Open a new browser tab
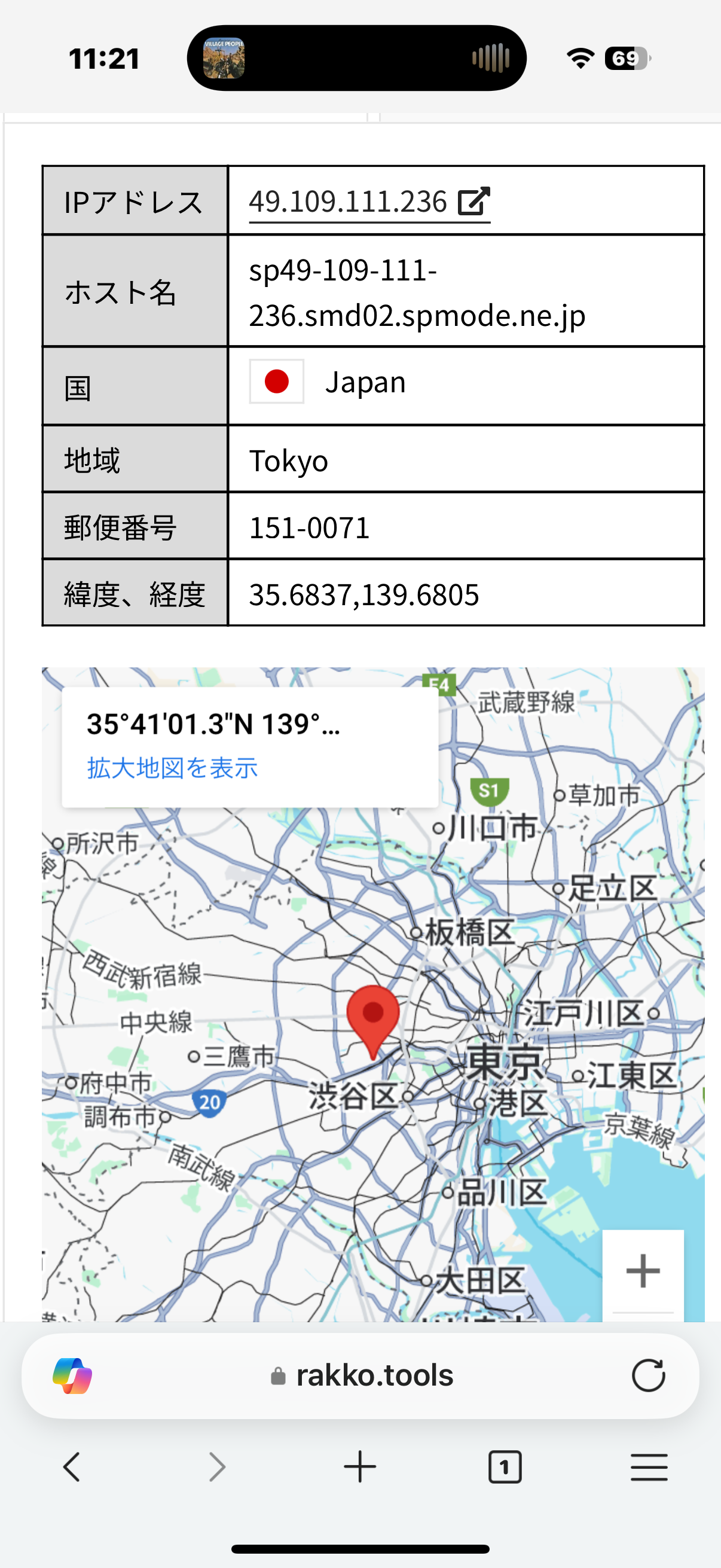The image size is (721, 1568). click(359, 1467)
